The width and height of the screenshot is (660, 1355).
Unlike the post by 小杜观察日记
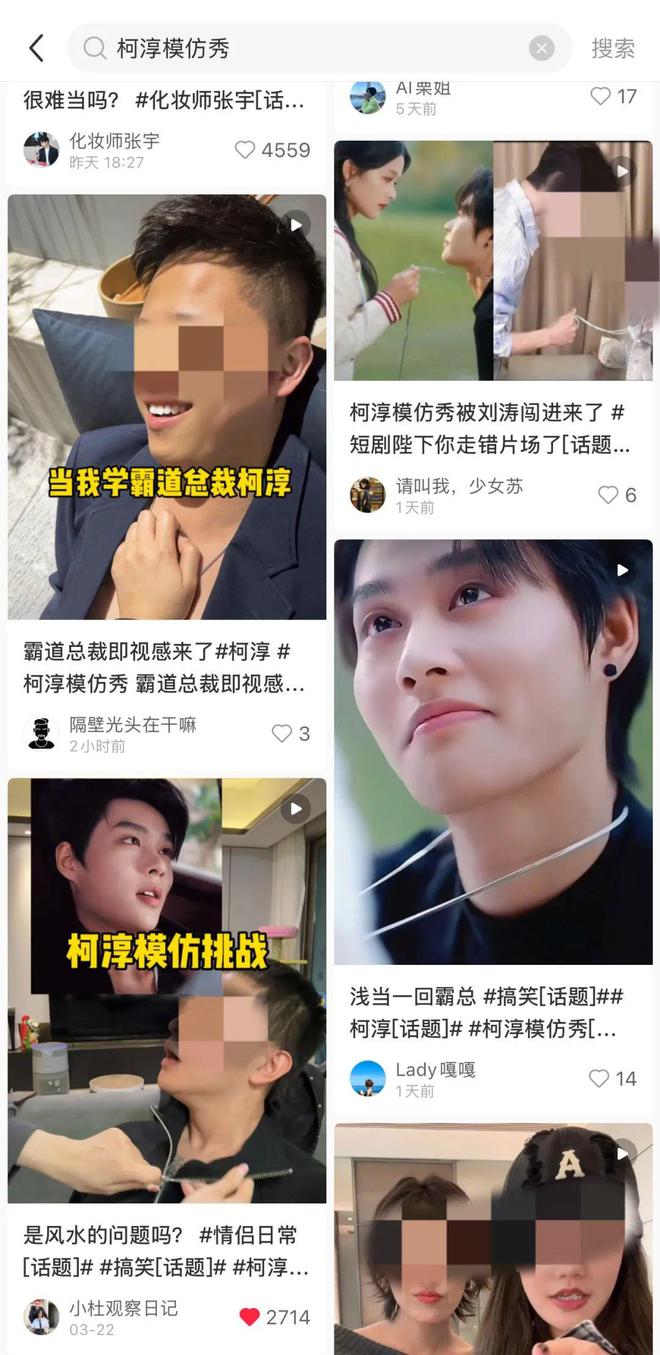250,1317
